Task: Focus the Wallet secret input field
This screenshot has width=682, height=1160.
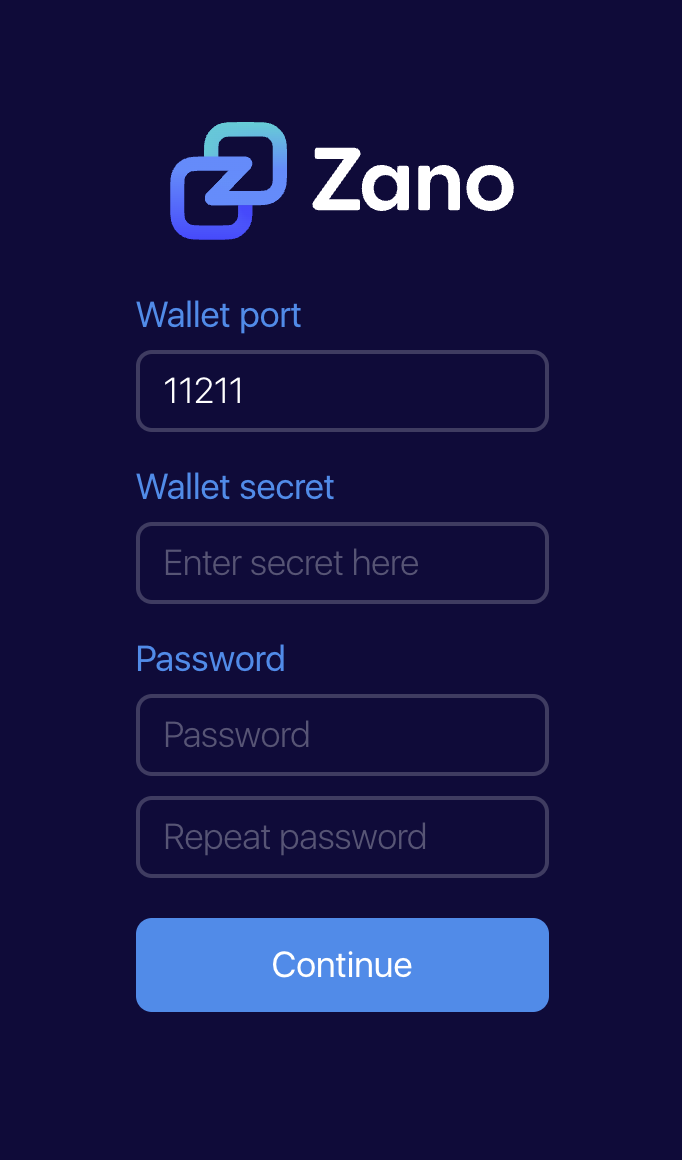Action: click(342, 563)
